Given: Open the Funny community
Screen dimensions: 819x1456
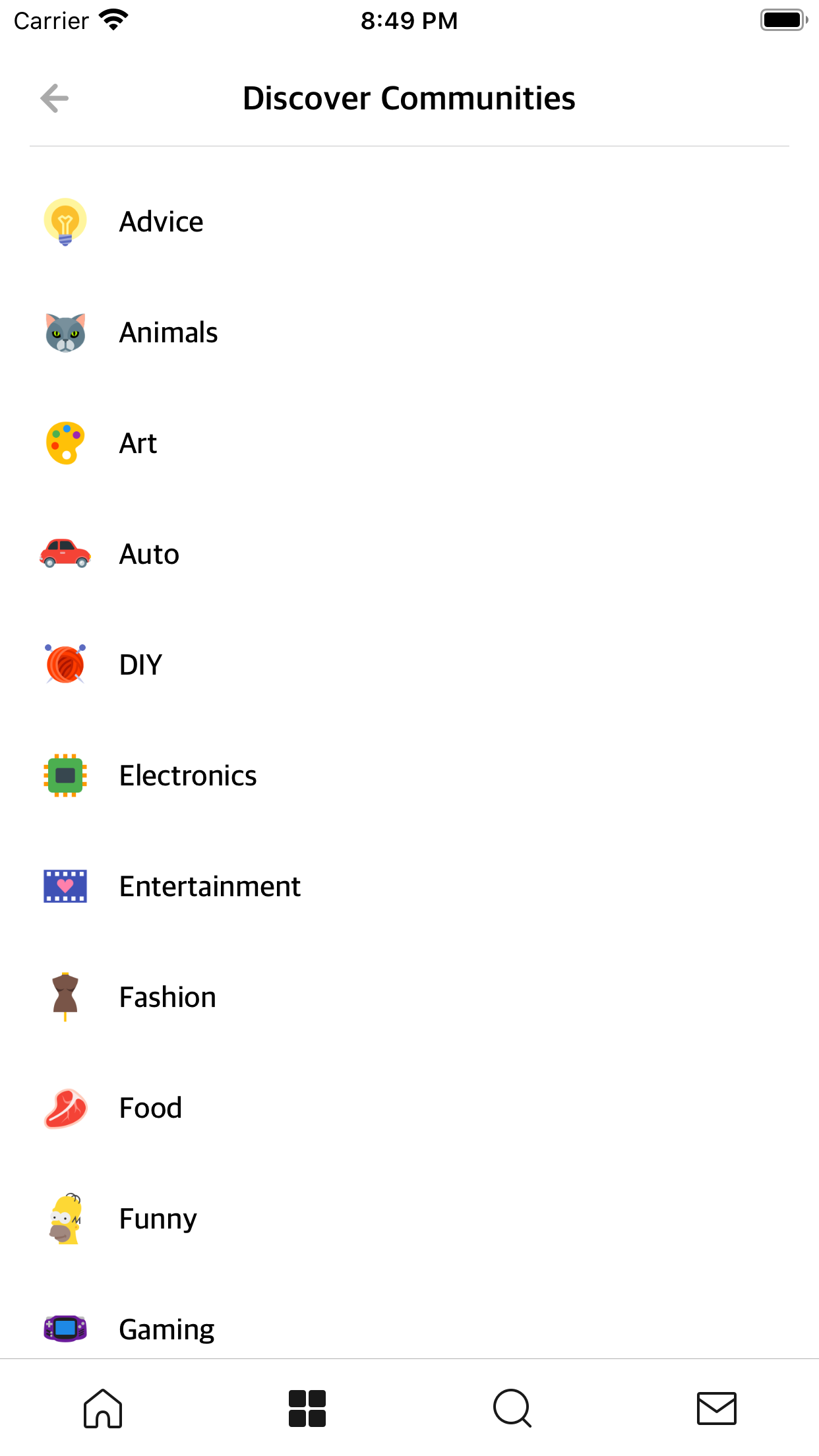Looking at the screenshot, I should coord(157,1219).
